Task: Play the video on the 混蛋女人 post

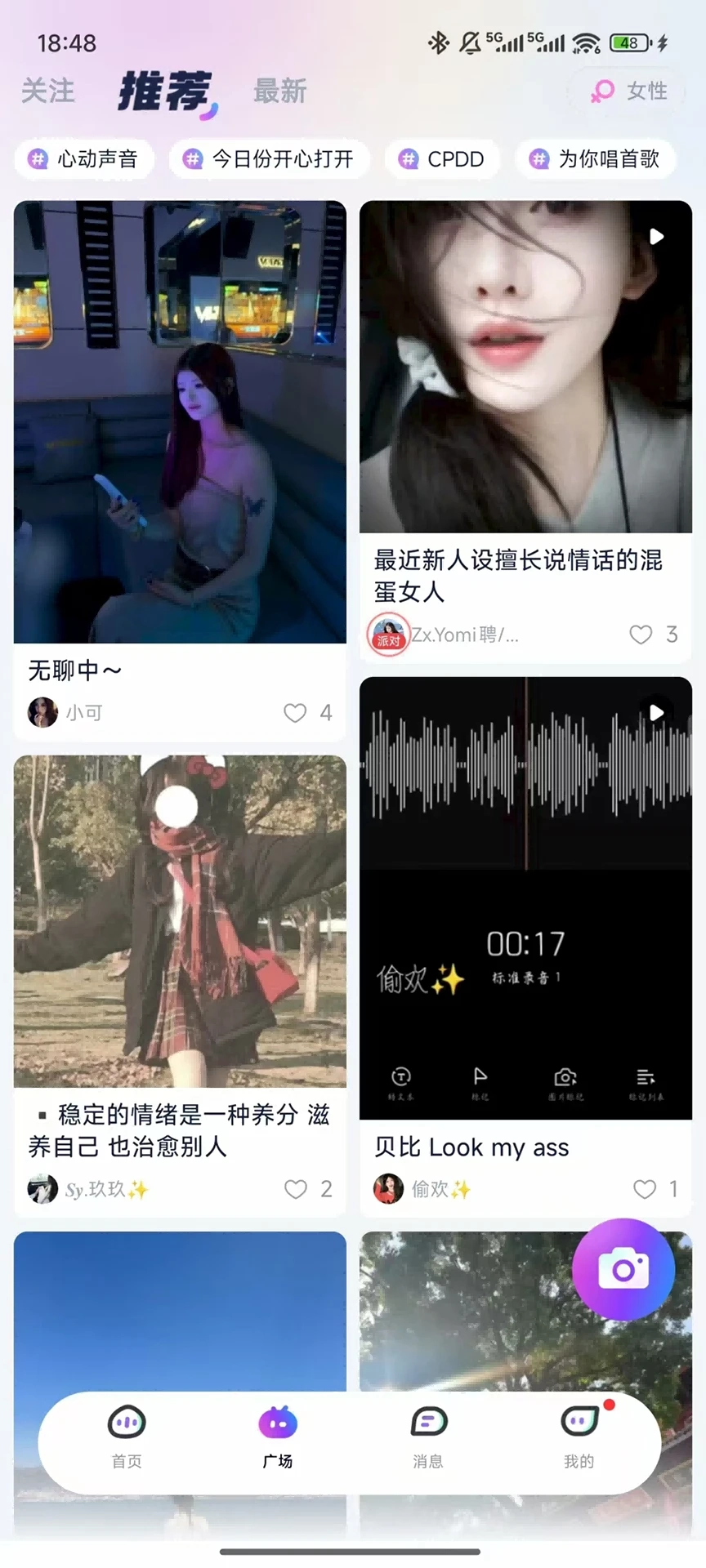Action: [657, 236]
